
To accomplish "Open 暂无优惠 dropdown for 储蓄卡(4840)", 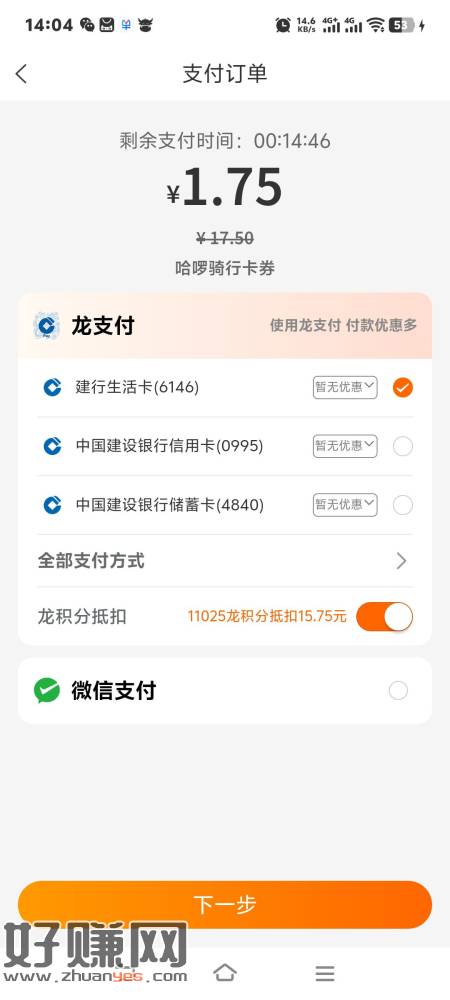I will (345, 504).
